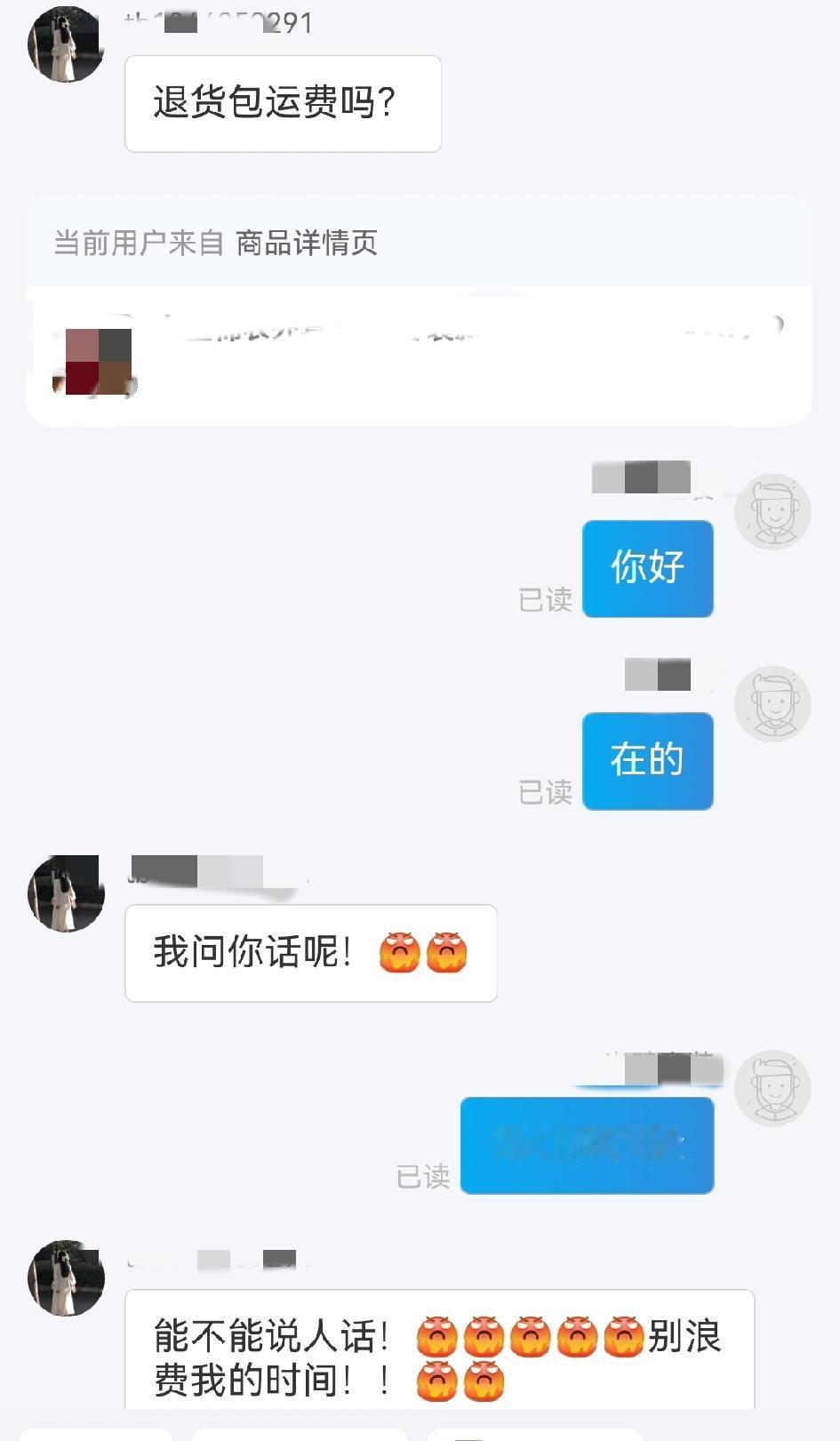Screen dimensions: 840x1441
Task: Click the seller service avatar beside "你好"
Action: (772, 511)
